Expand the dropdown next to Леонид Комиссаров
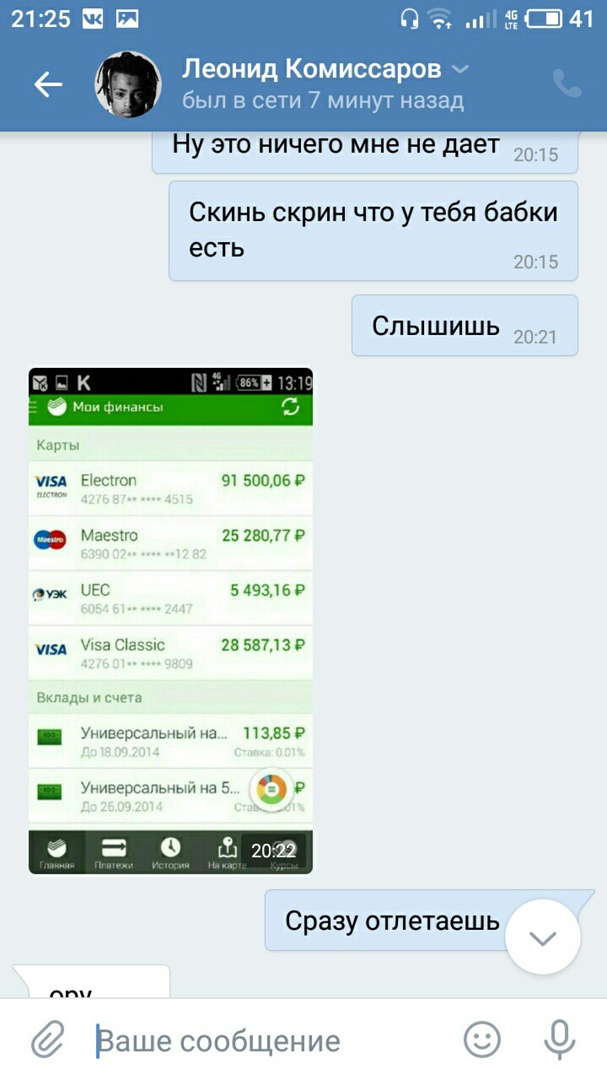 coord(460,70)
